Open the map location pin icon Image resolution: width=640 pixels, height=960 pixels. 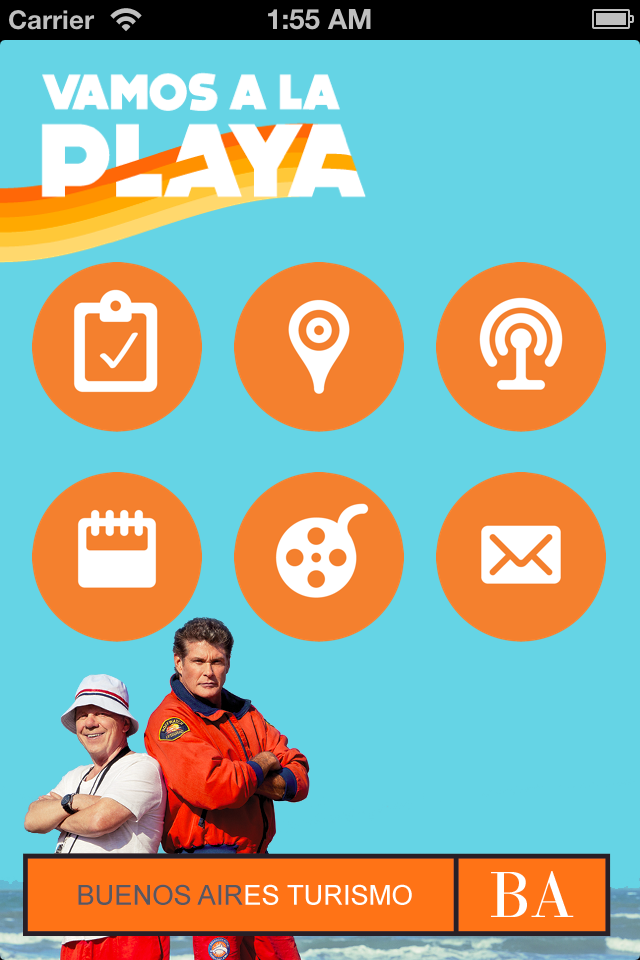tap(319, 347)
